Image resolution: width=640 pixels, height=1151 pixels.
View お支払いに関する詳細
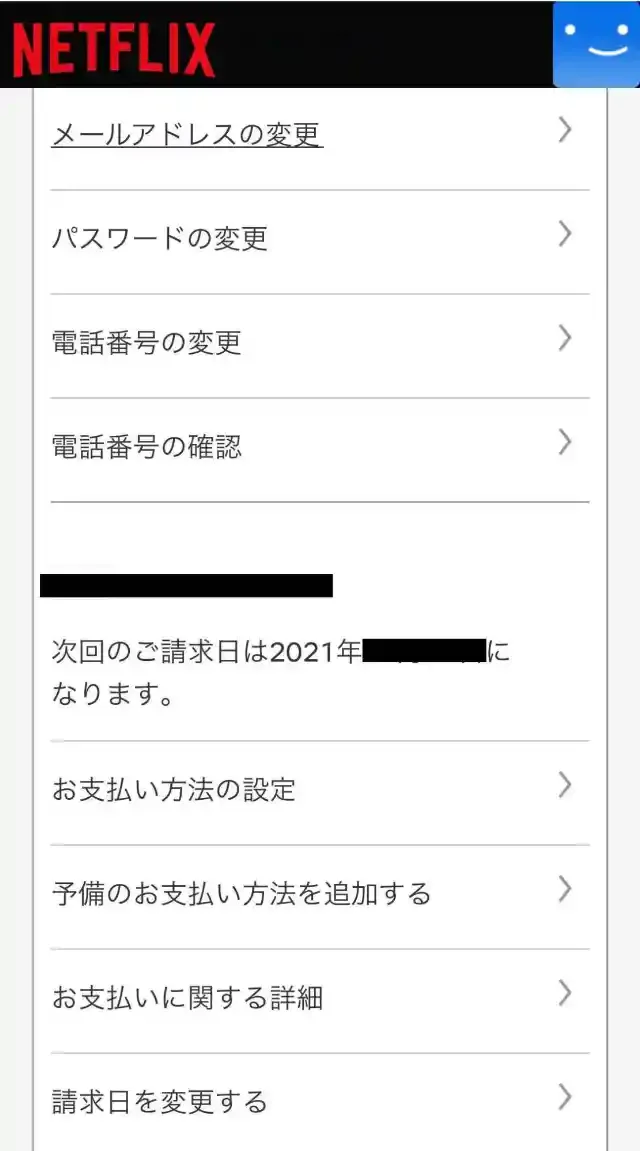point(187,998)
